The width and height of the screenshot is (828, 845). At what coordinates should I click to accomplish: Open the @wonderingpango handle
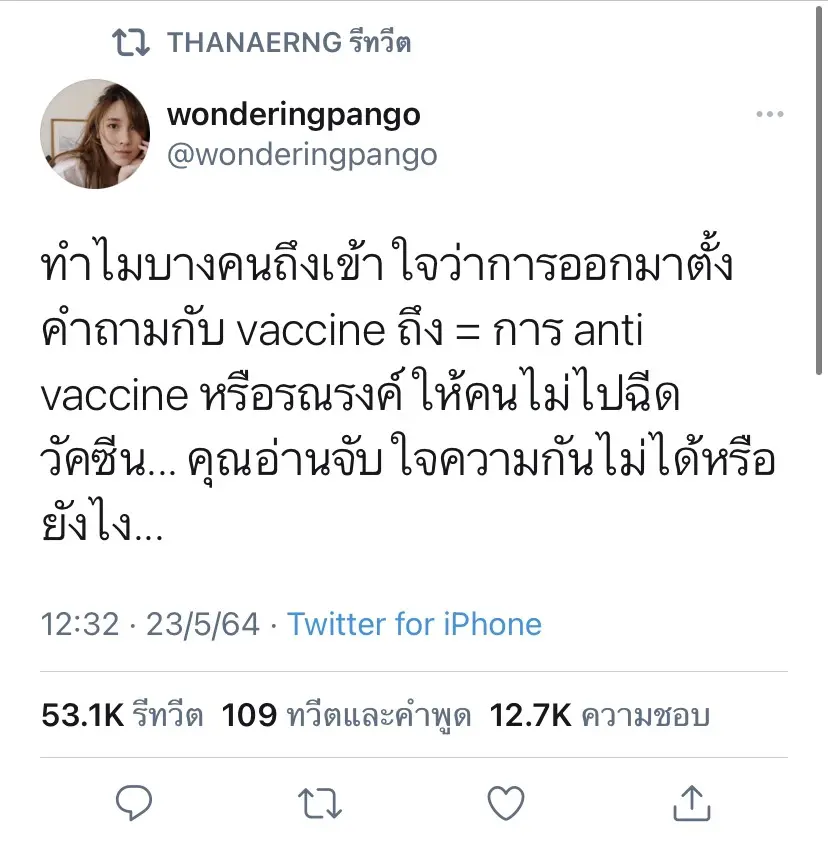[302, 156]
